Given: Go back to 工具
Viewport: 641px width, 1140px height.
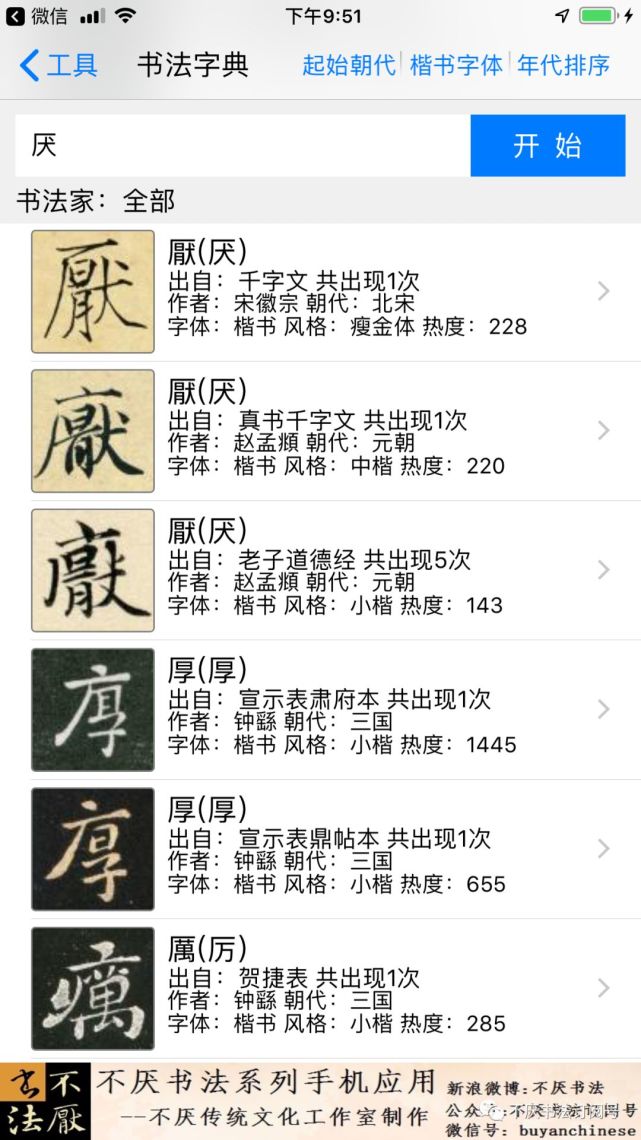Looking at the screenshot, I should (59, 66).
